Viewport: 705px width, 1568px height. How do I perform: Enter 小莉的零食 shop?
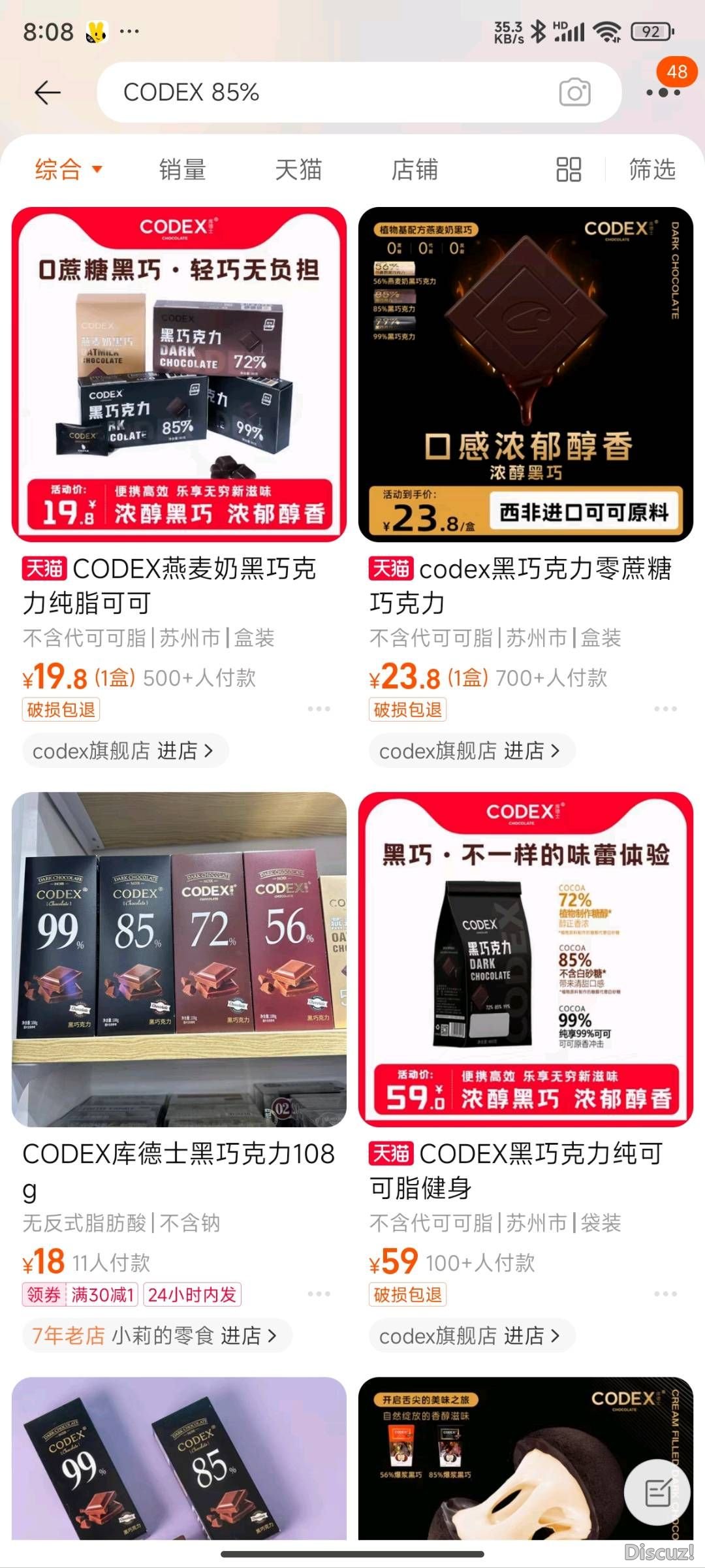point(157,1336)
